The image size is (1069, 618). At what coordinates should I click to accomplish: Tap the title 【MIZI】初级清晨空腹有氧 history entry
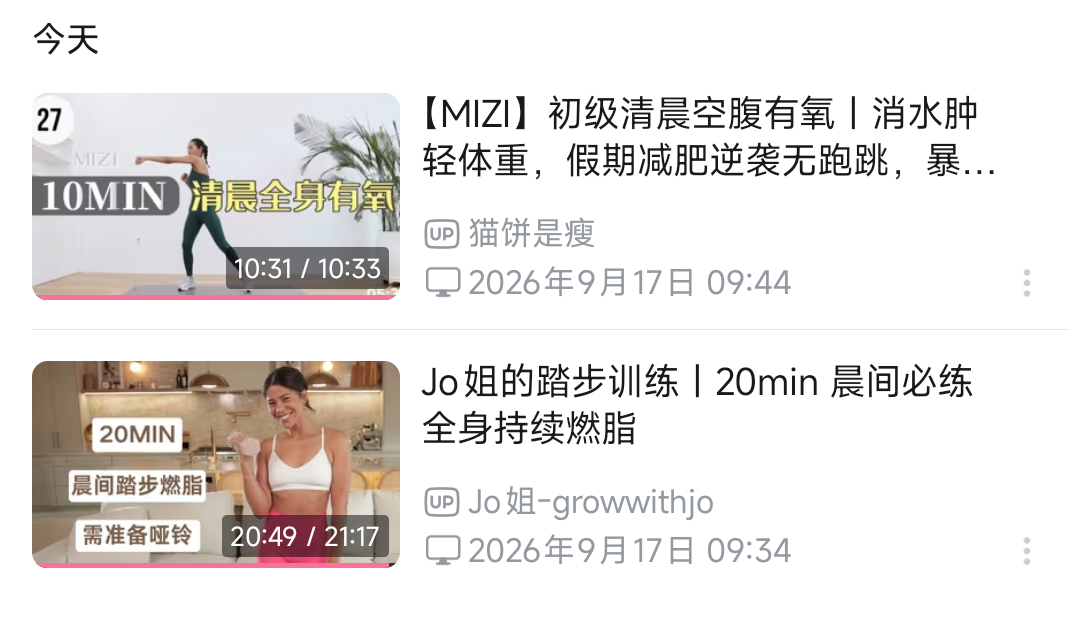[x=708, y=137]
